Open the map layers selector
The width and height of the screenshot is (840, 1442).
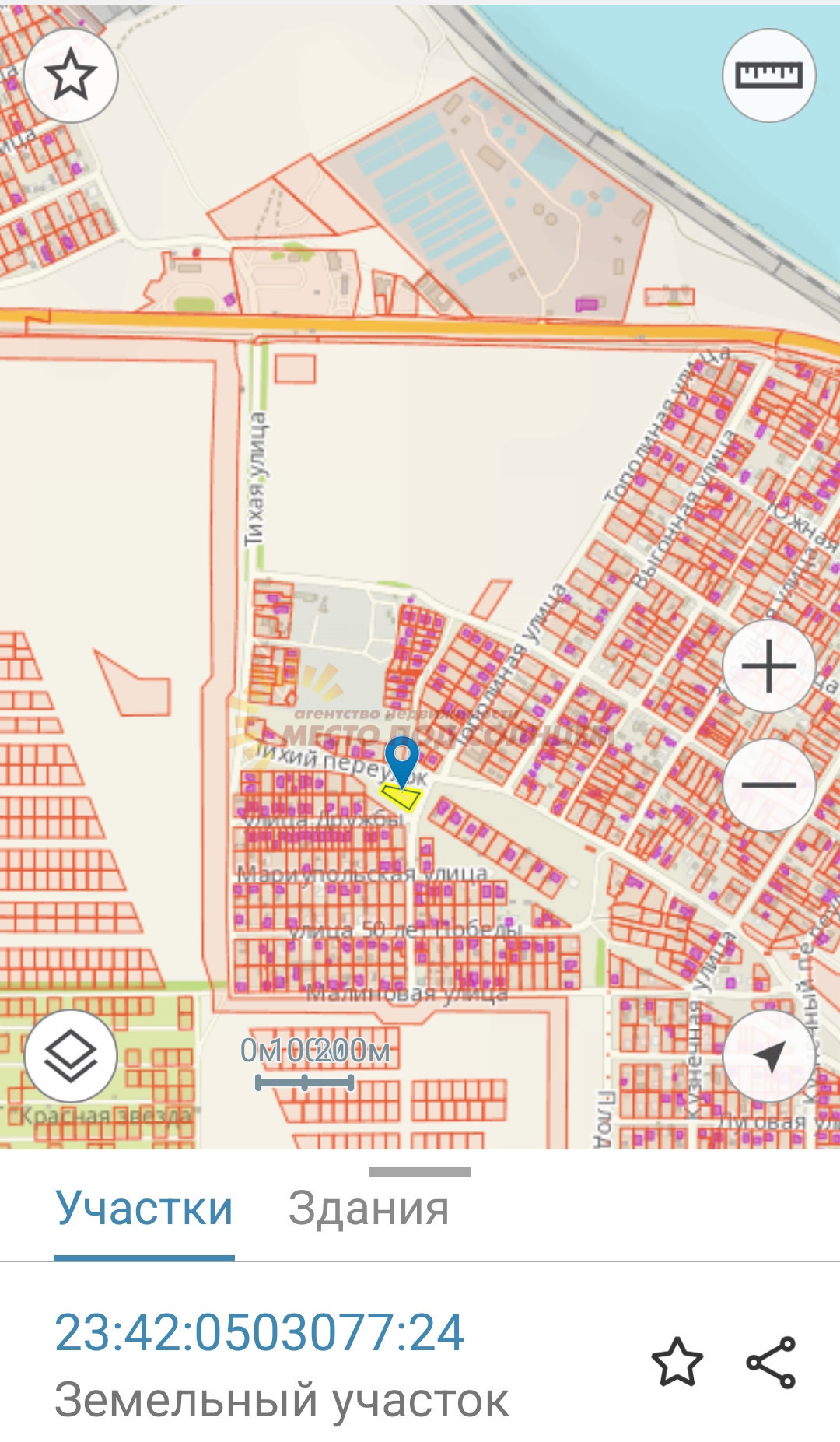coord(71,1055)
